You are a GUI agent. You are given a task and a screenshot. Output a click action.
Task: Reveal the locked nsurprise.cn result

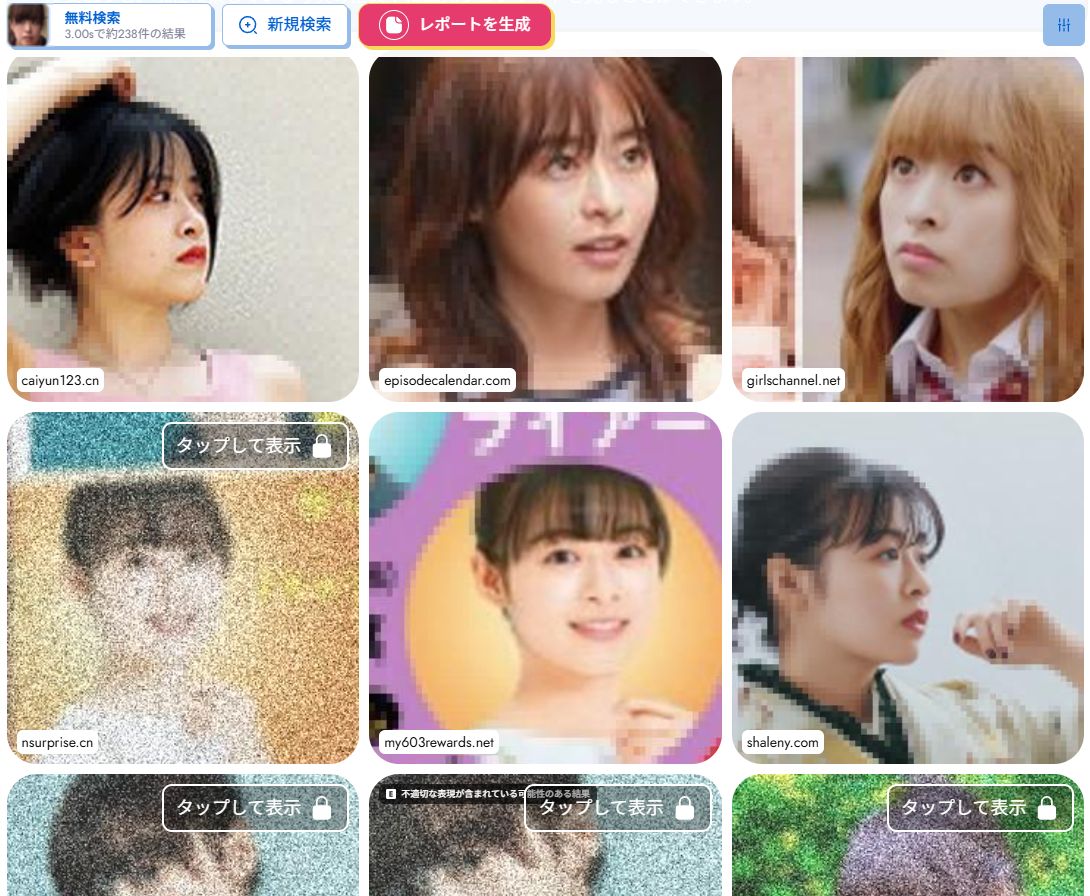255,446
